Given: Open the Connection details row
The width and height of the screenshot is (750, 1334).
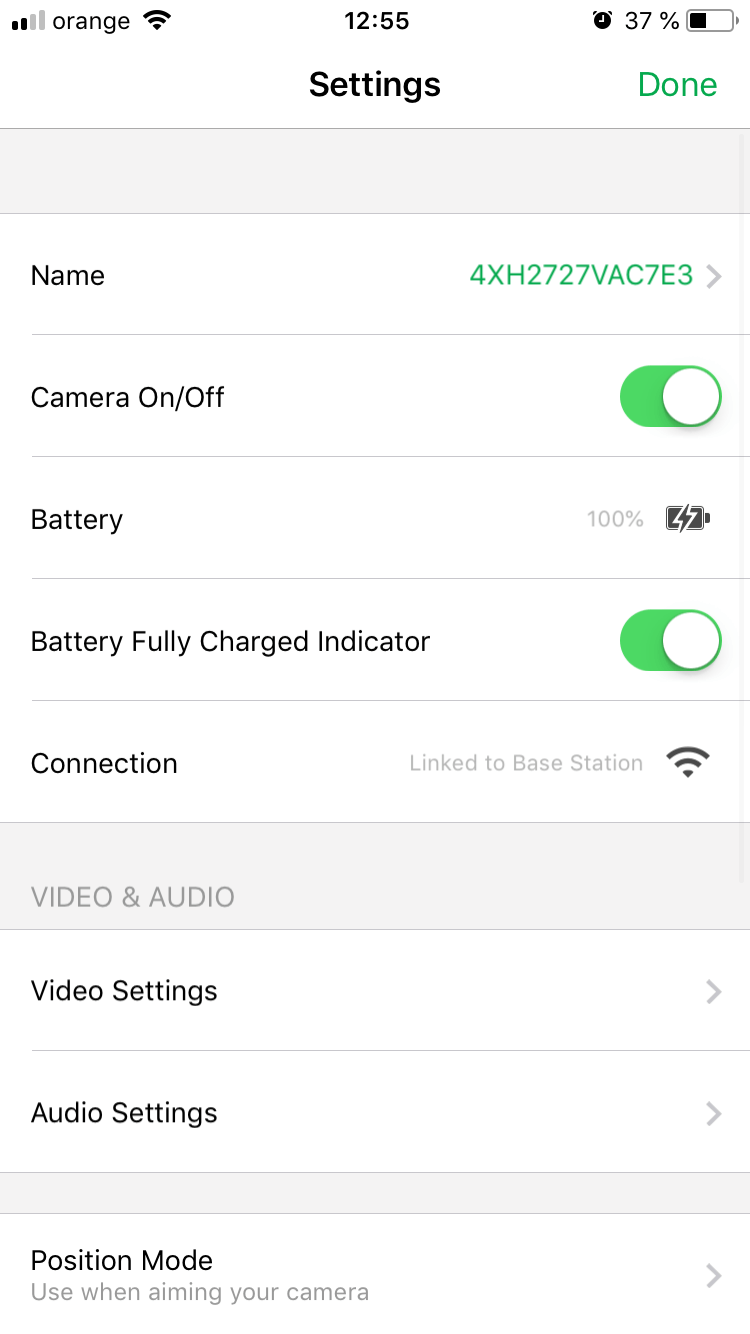Looking at the screenshot, I should tap(375, 763).
